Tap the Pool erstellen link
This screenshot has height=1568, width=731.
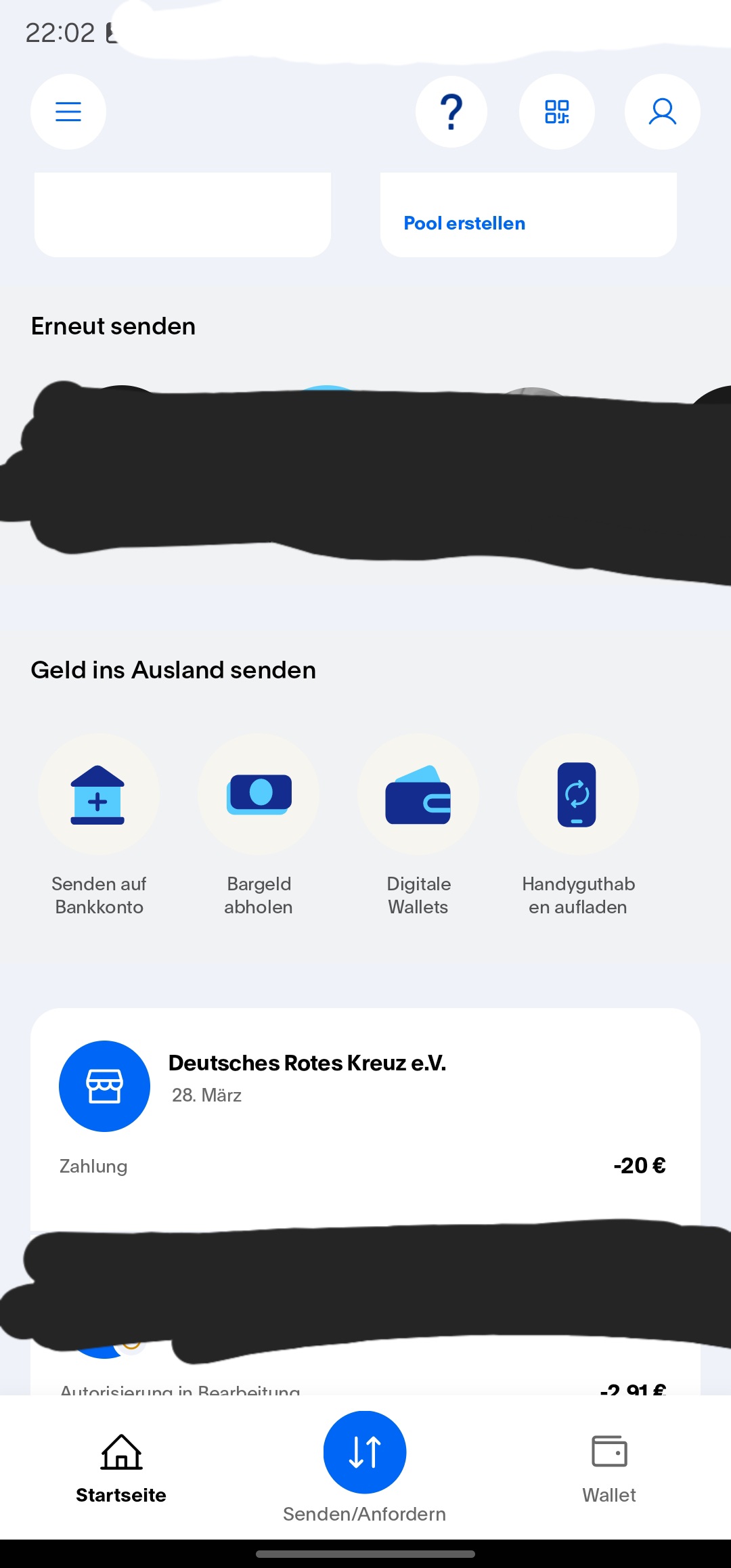point(464,223)
